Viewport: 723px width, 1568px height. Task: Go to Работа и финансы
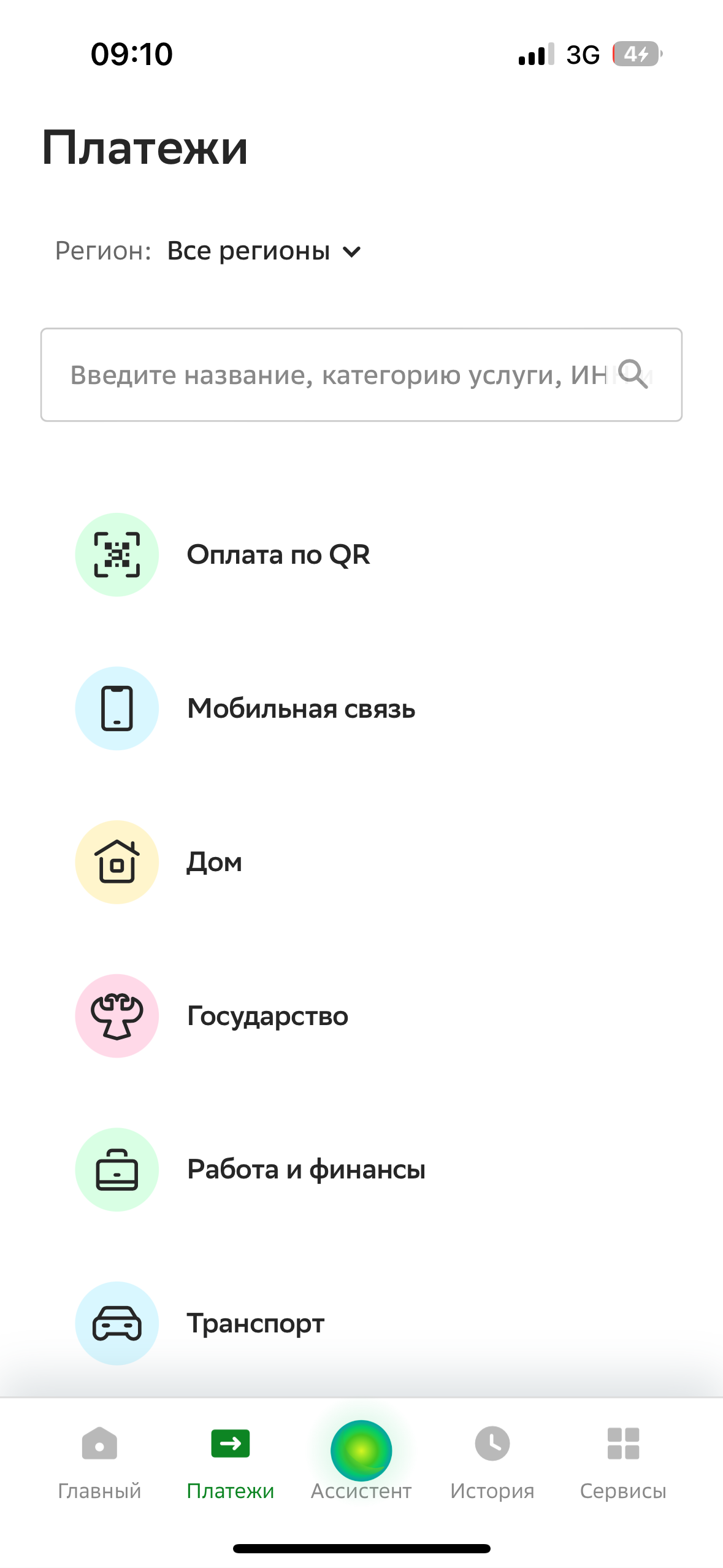click(x=305, y=1170)
